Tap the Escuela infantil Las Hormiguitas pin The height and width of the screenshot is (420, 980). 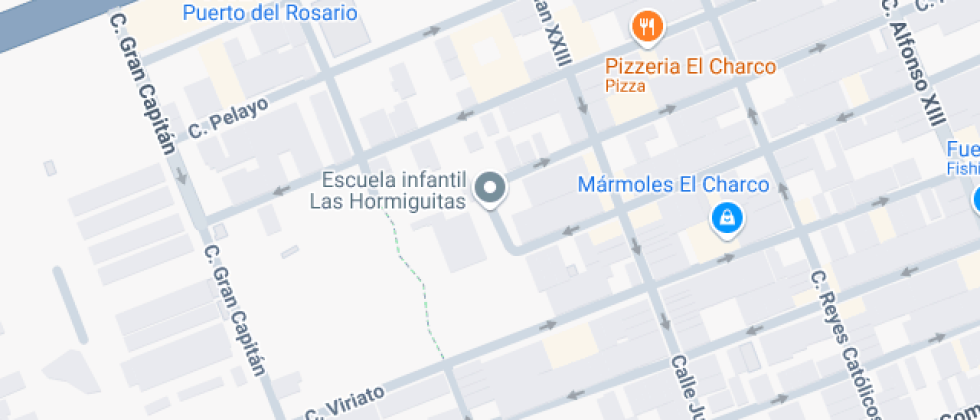(490, 188)
